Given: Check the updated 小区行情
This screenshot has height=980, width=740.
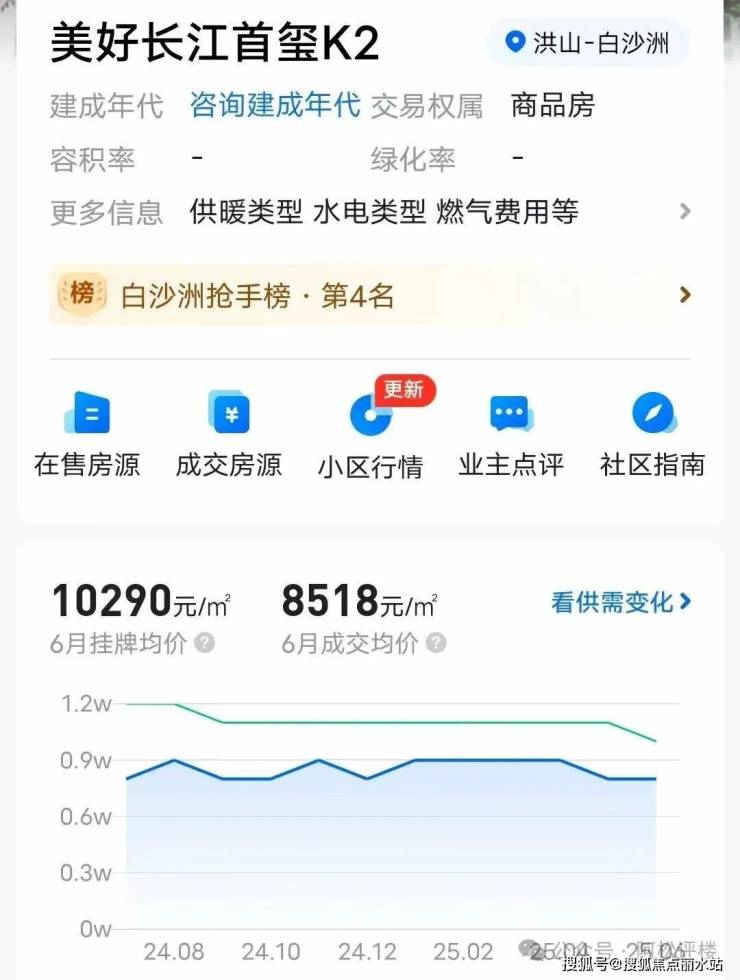Looking at the screenshot, I should click(371, 436).
